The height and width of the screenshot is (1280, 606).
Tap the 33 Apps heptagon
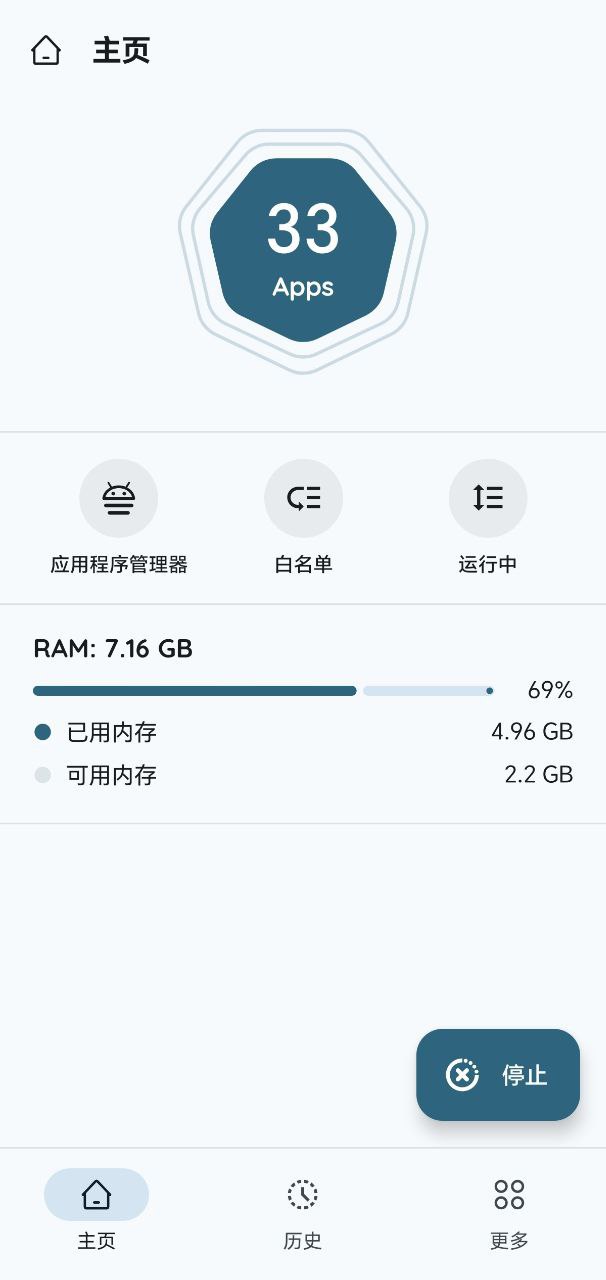pos(303,250)
